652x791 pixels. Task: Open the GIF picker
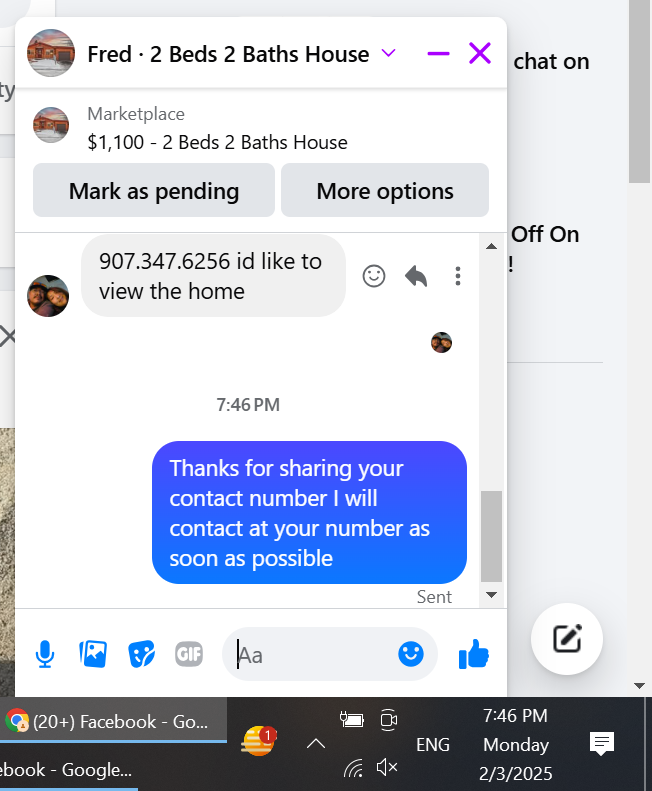click(189, 654)
